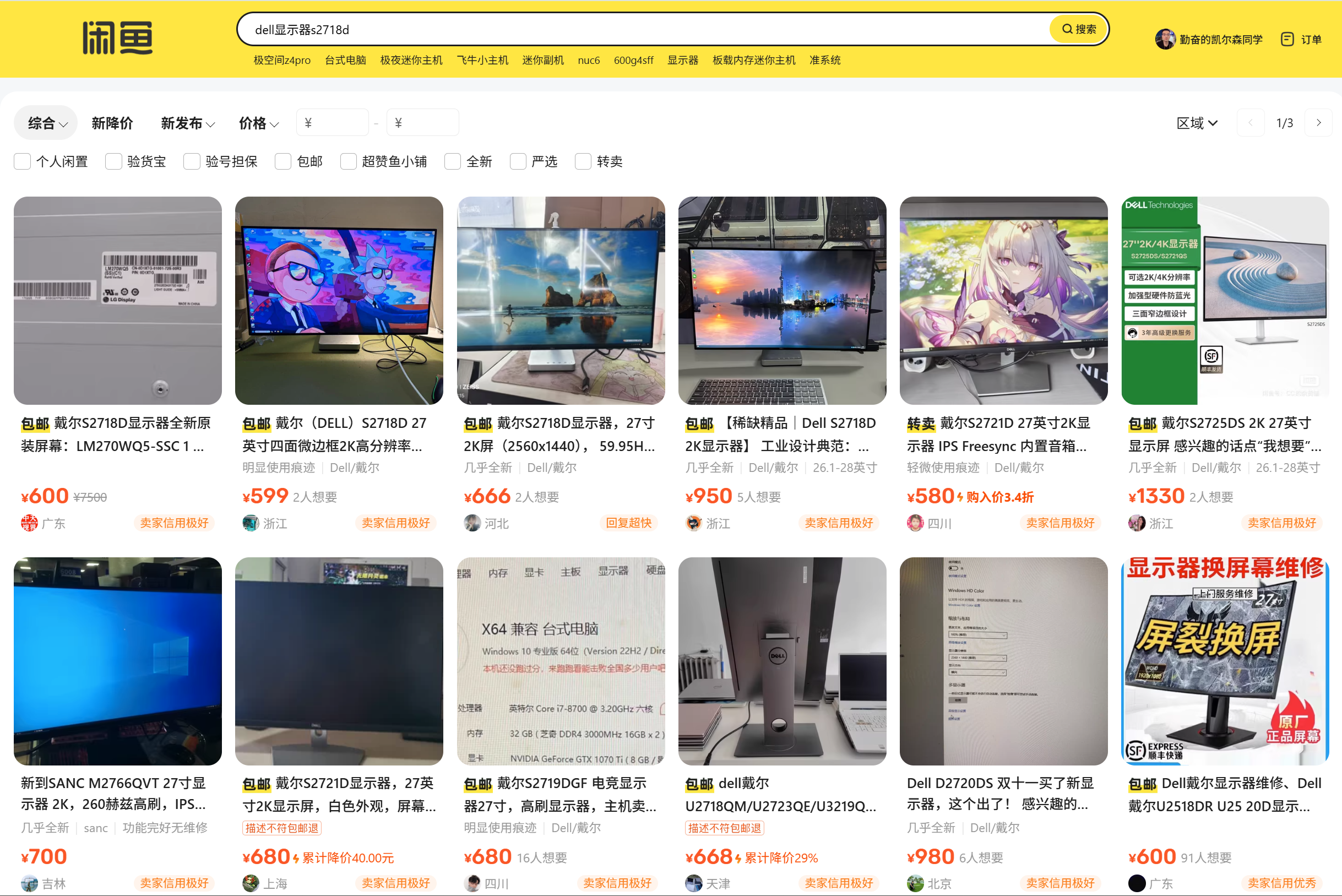
Task: Tap the minimum price input field
Action: (333, 123)
